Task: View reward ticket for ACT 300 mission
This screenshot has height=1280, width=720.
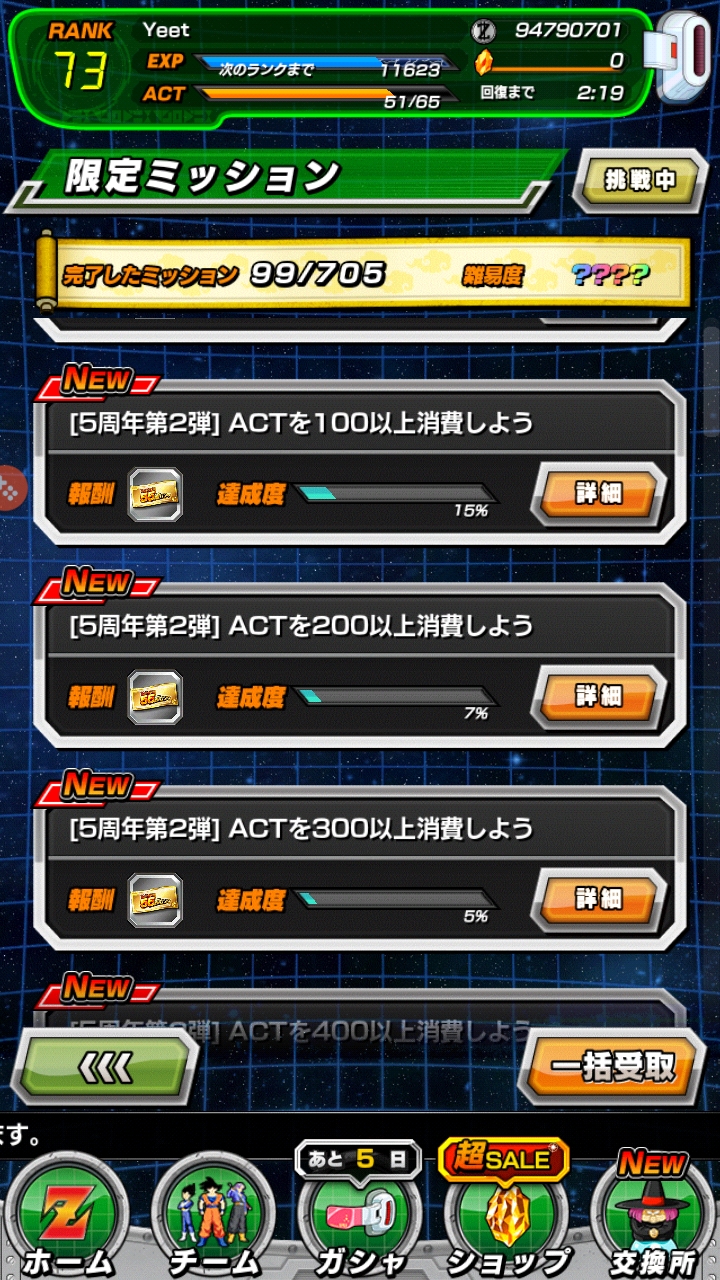Action: [x=155, y=900]
